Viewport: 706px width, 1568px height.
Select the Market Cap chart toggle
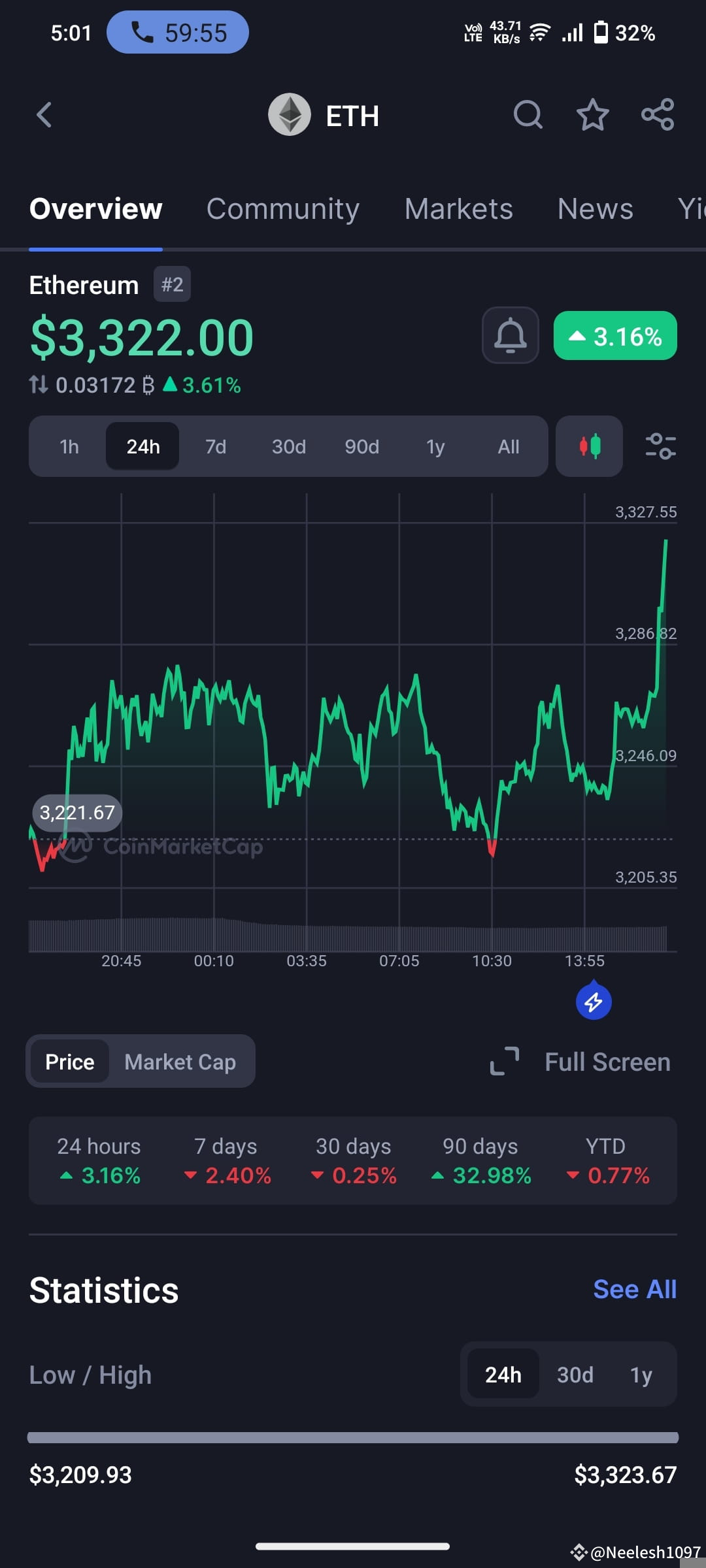pyautogui.click(x=180, y=1061)
